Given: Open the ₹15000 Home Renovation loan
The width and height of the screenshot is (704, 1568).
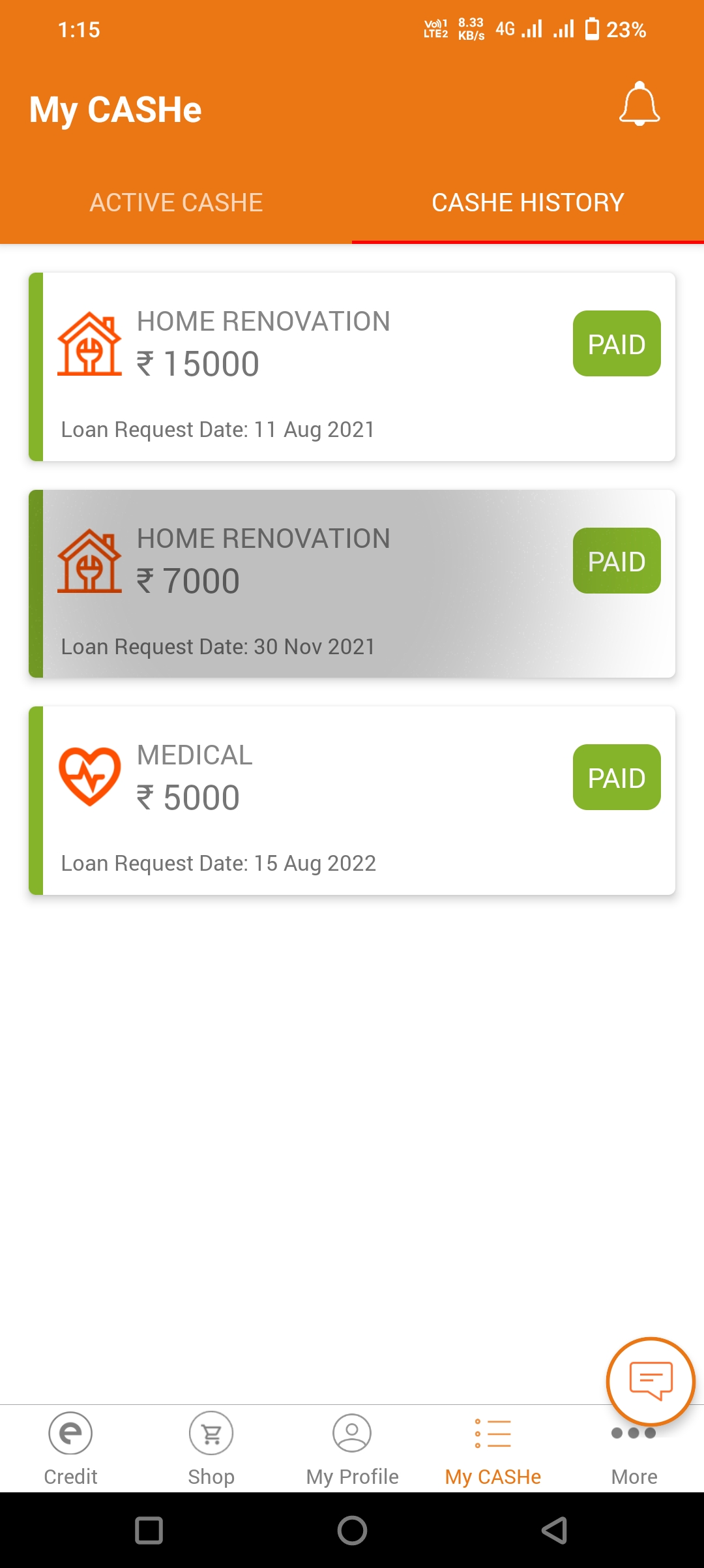Looking at the screenshot, I should [x=352, y=367].
